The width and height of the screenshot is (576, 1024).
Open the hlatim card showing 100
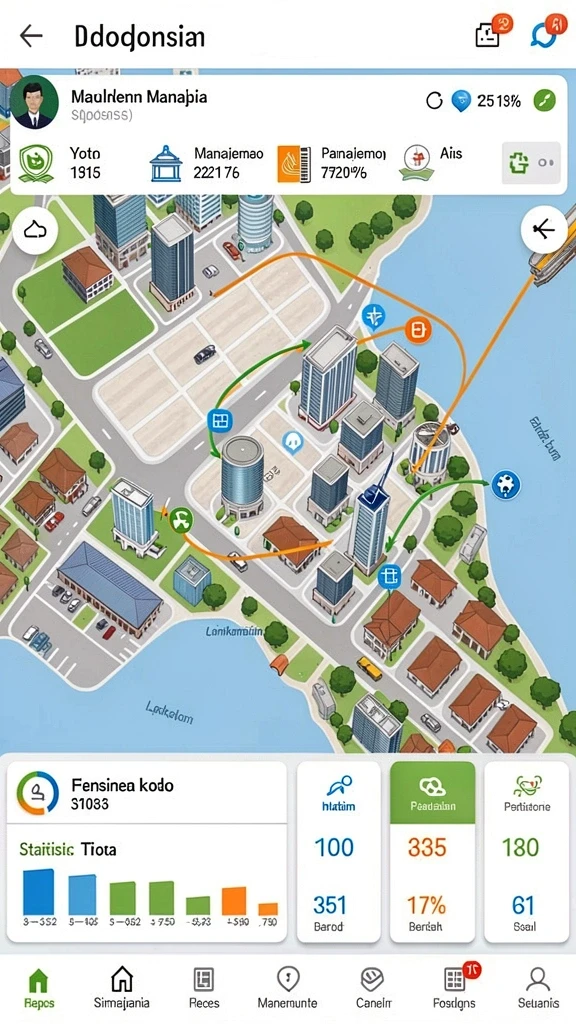coord(338,852)
